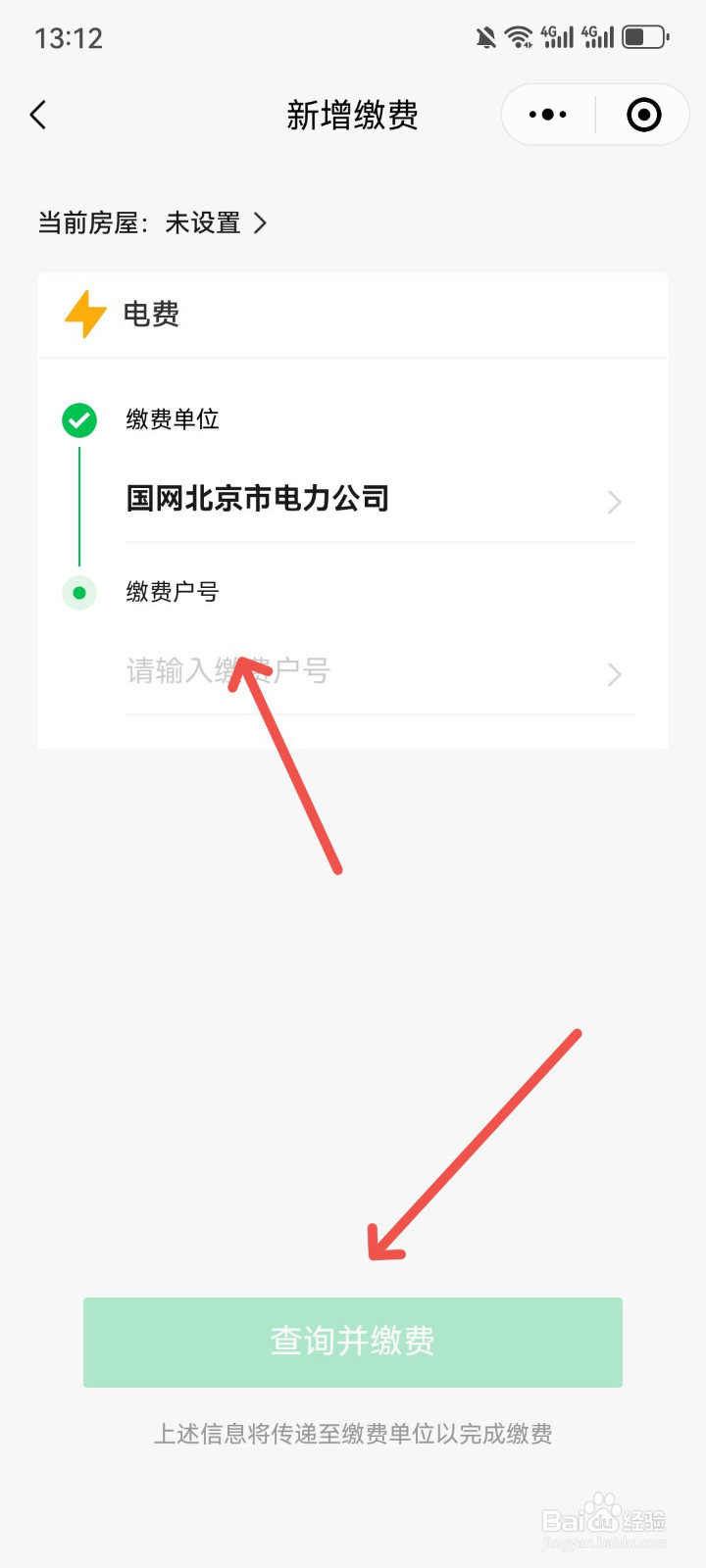Select the green dot marker beside 缴费户号
Image resolution: width=706 pixels, height=1568 pixels.
pyautogui.click(x=79, y=592)
